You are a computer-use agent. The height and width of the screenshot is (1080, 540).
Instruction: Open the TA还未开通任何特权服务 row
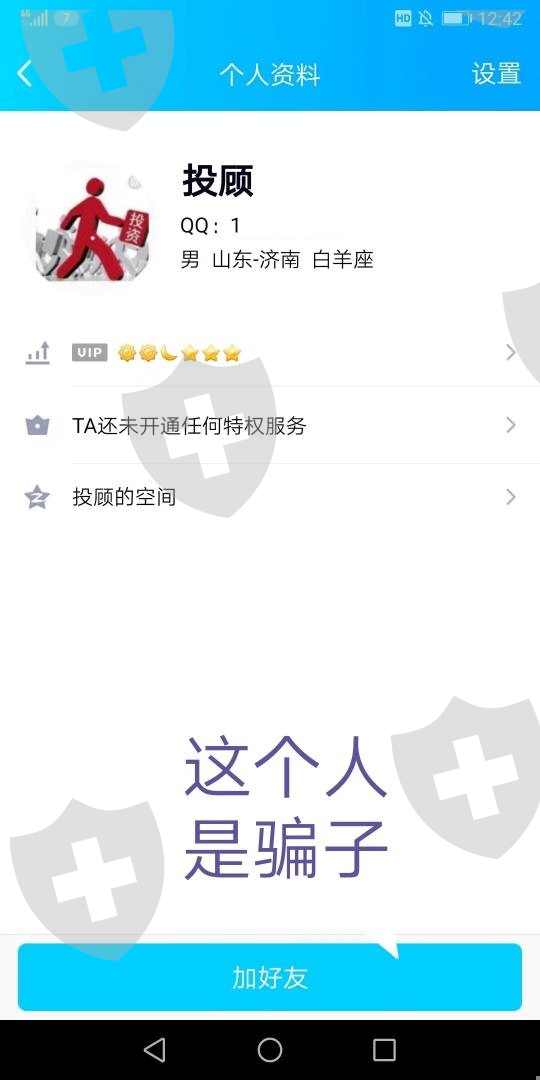click(270, 425)
